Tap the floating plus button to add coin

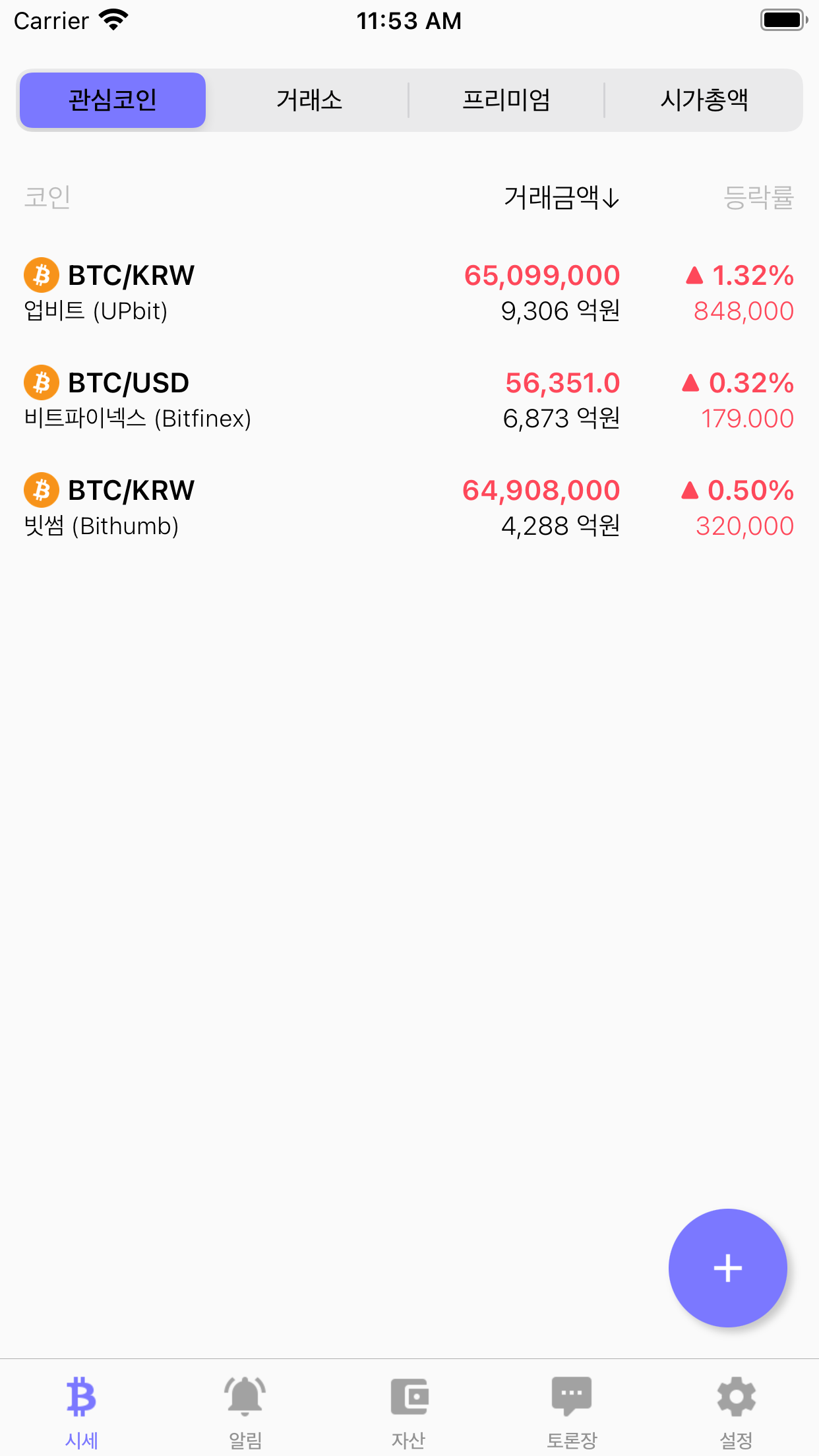[x=727, y=1268]
